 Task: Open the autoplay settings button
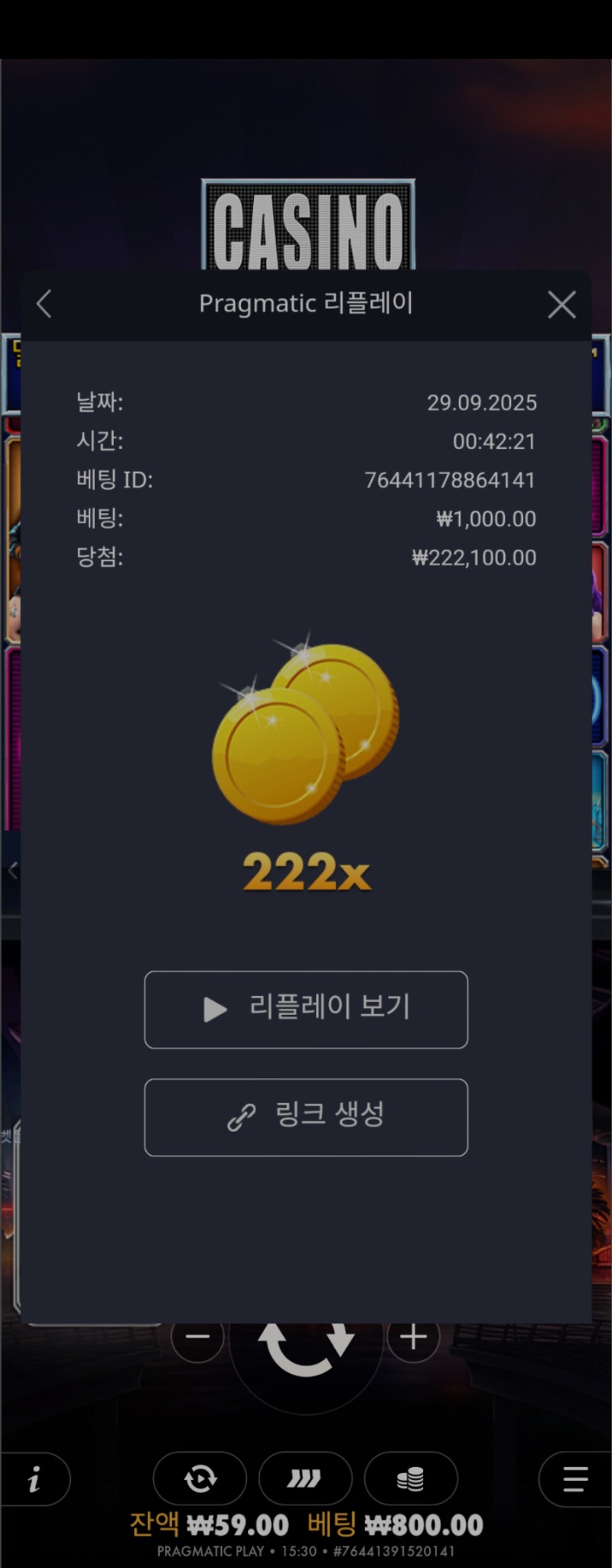(200, 1479)
